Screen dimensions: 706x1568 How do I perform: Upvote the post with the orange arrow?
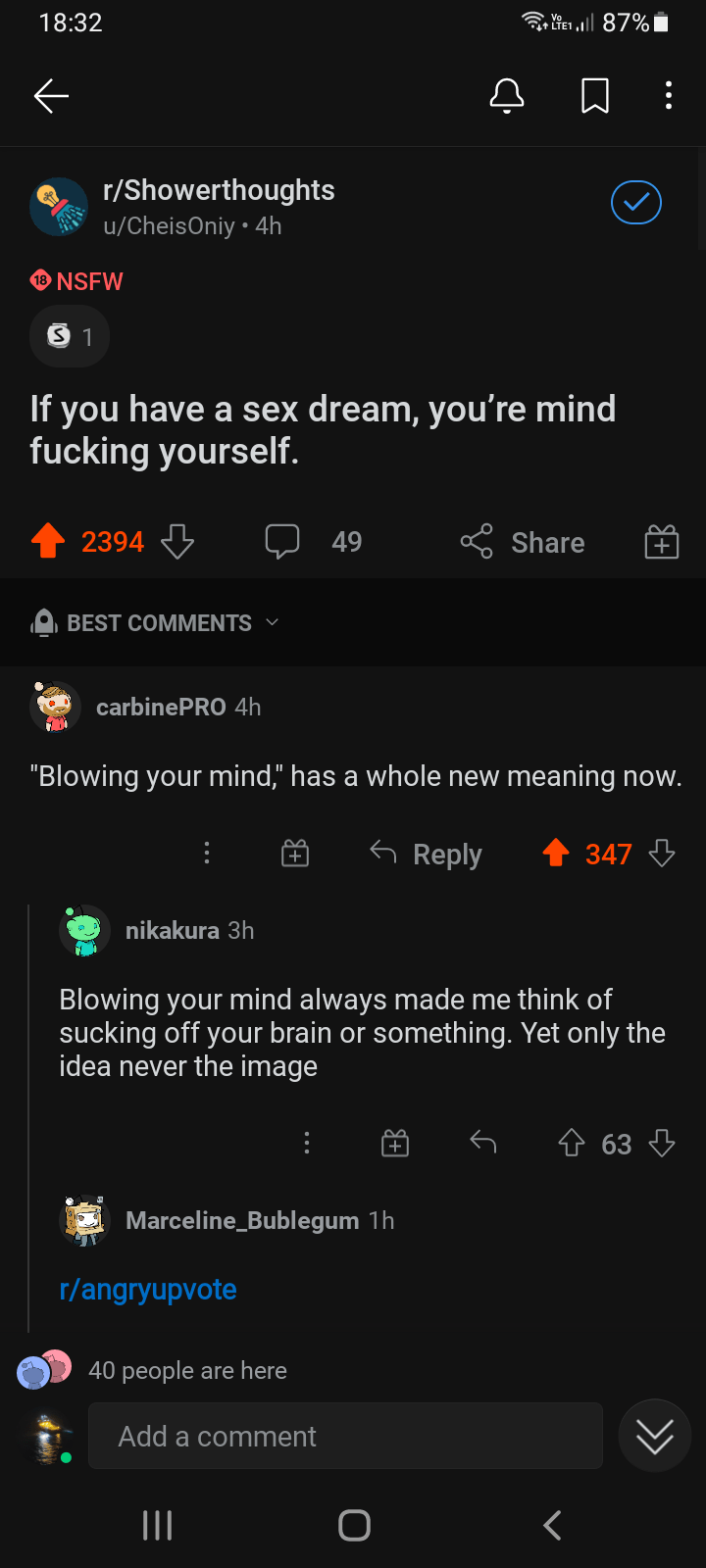tap(47, 540)
